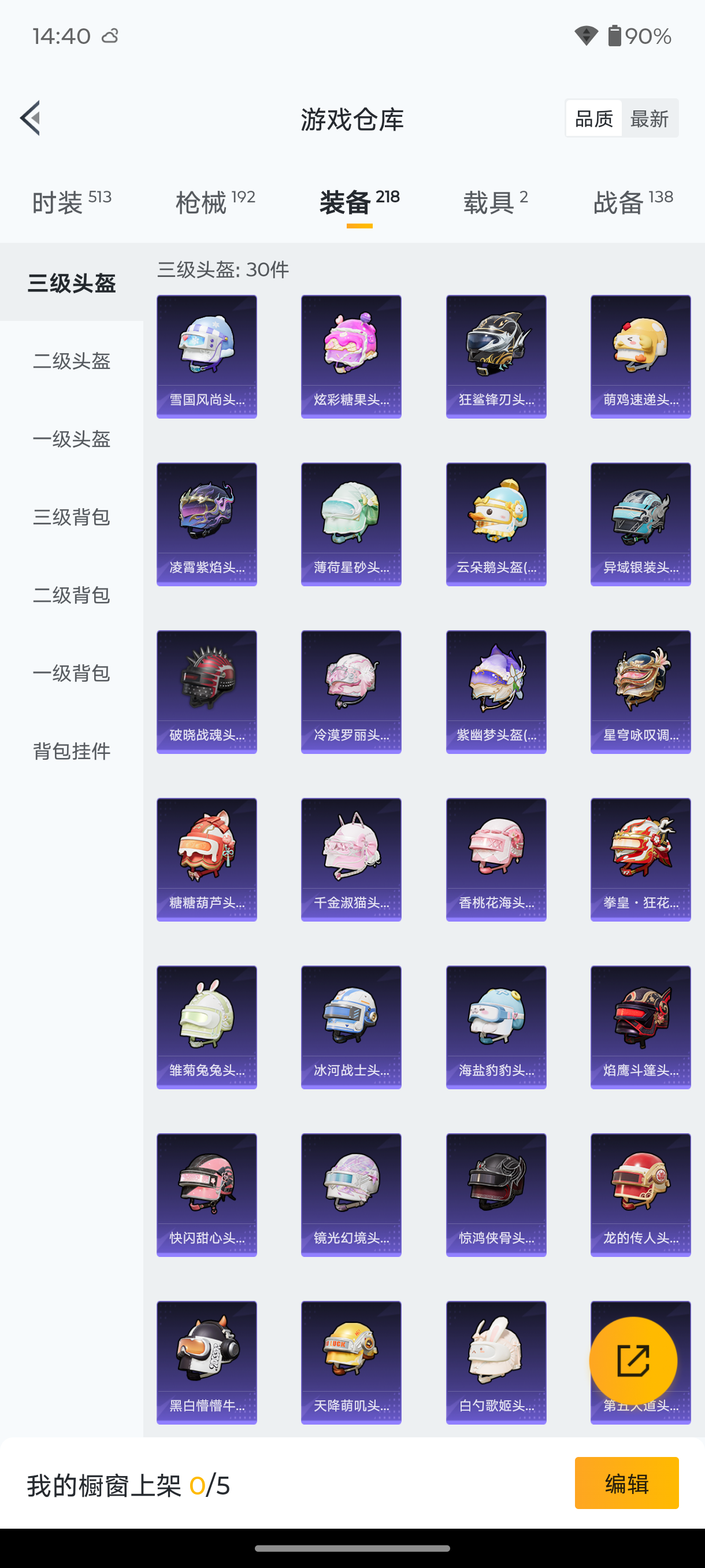705x1568 pixels.
Task: Open the 载具 tab
Action: 495,202
